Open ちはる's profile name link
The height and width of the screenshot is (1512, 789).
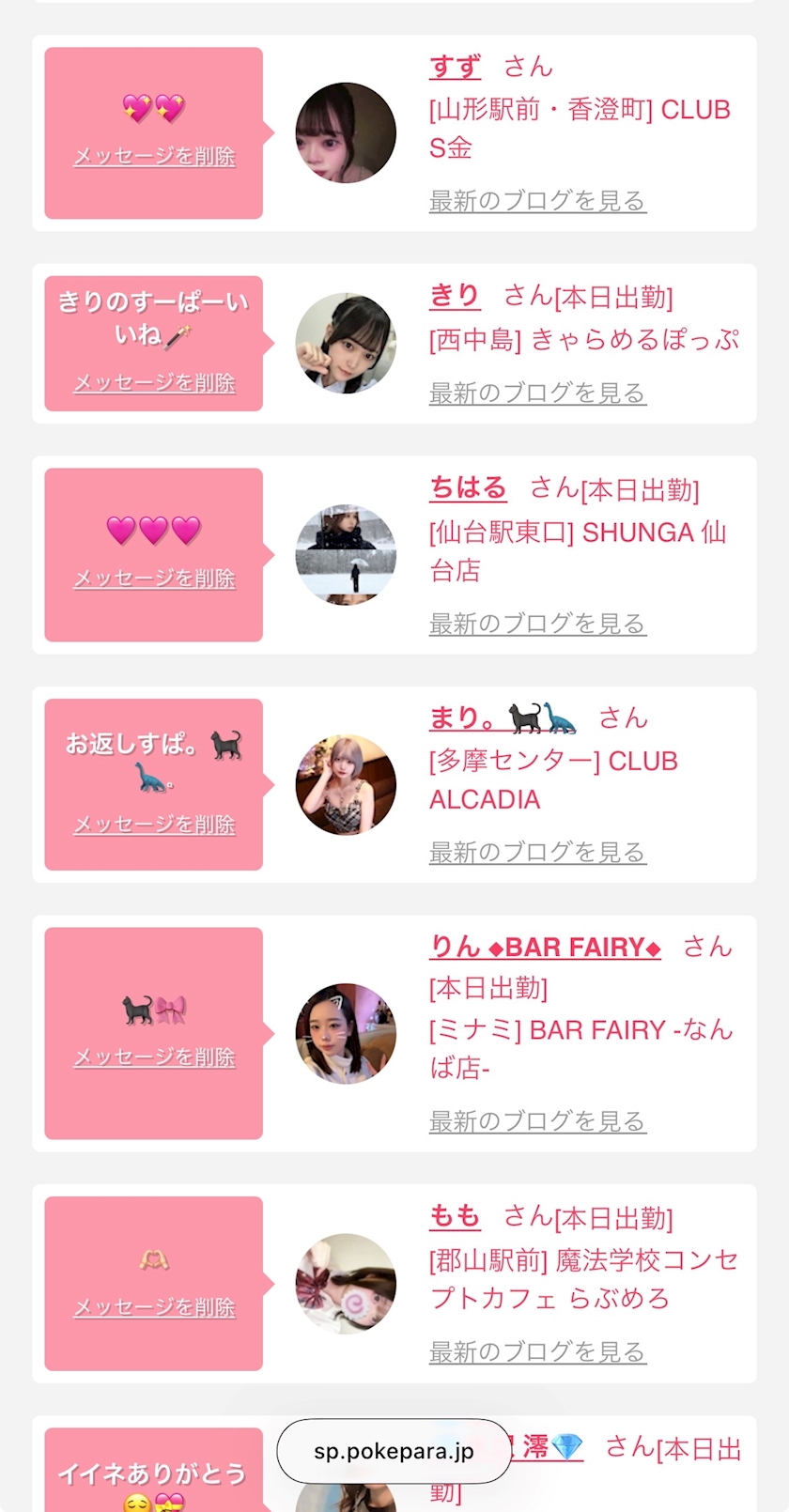click(468, 487)
